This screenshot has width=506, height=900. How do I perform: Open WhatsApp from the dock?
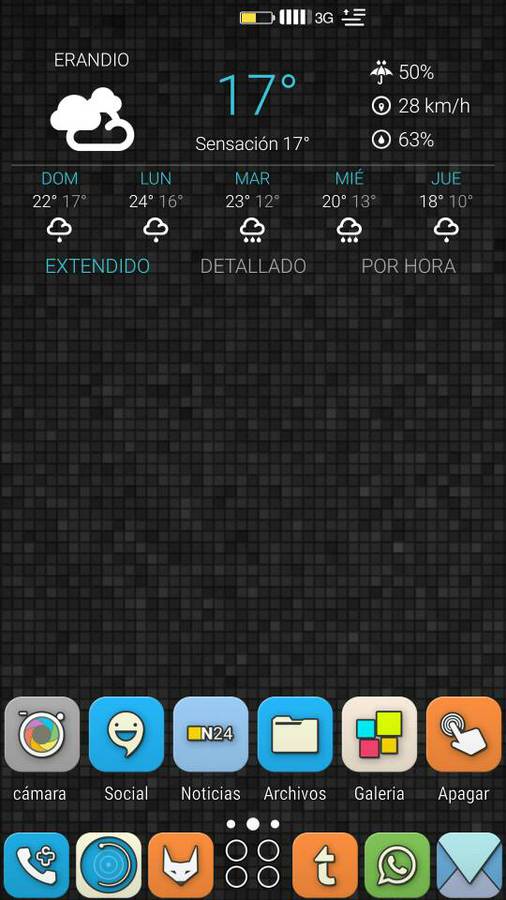397,866
